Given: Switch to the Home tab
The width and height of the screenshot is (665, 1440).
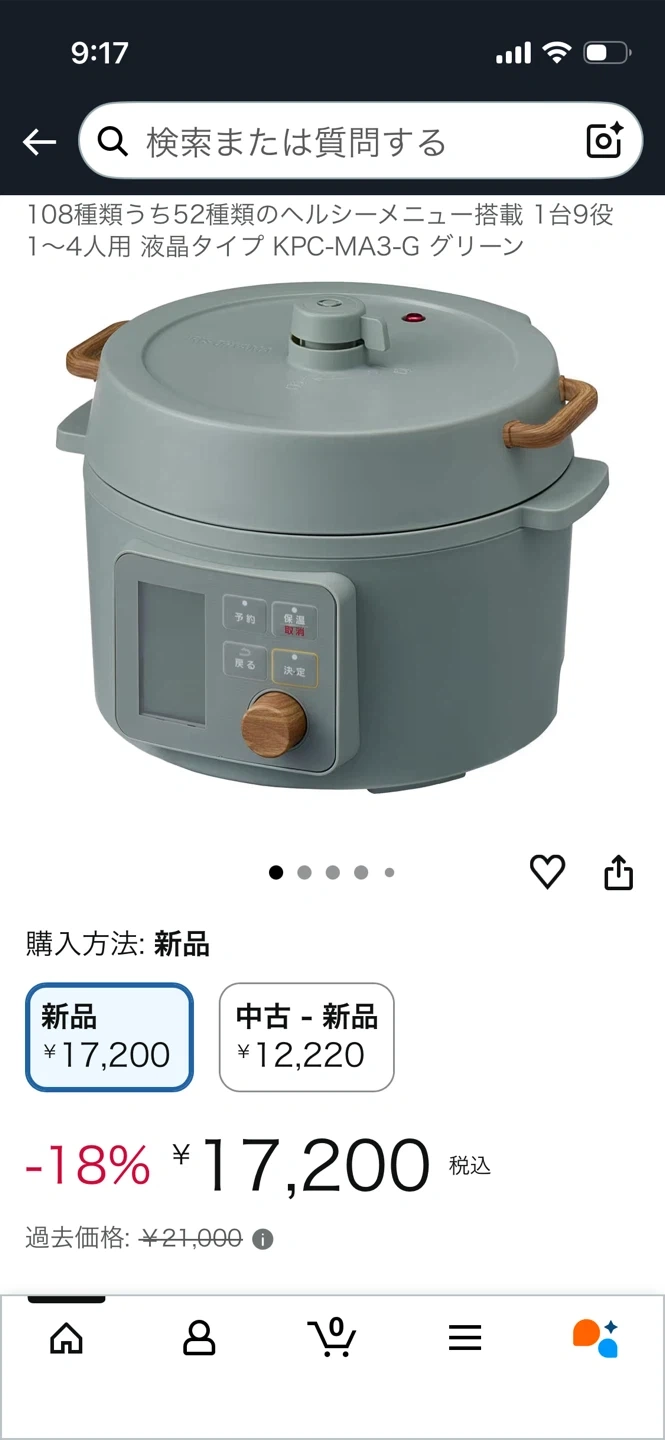Looking at the screenshot, I should (66, 1338).
